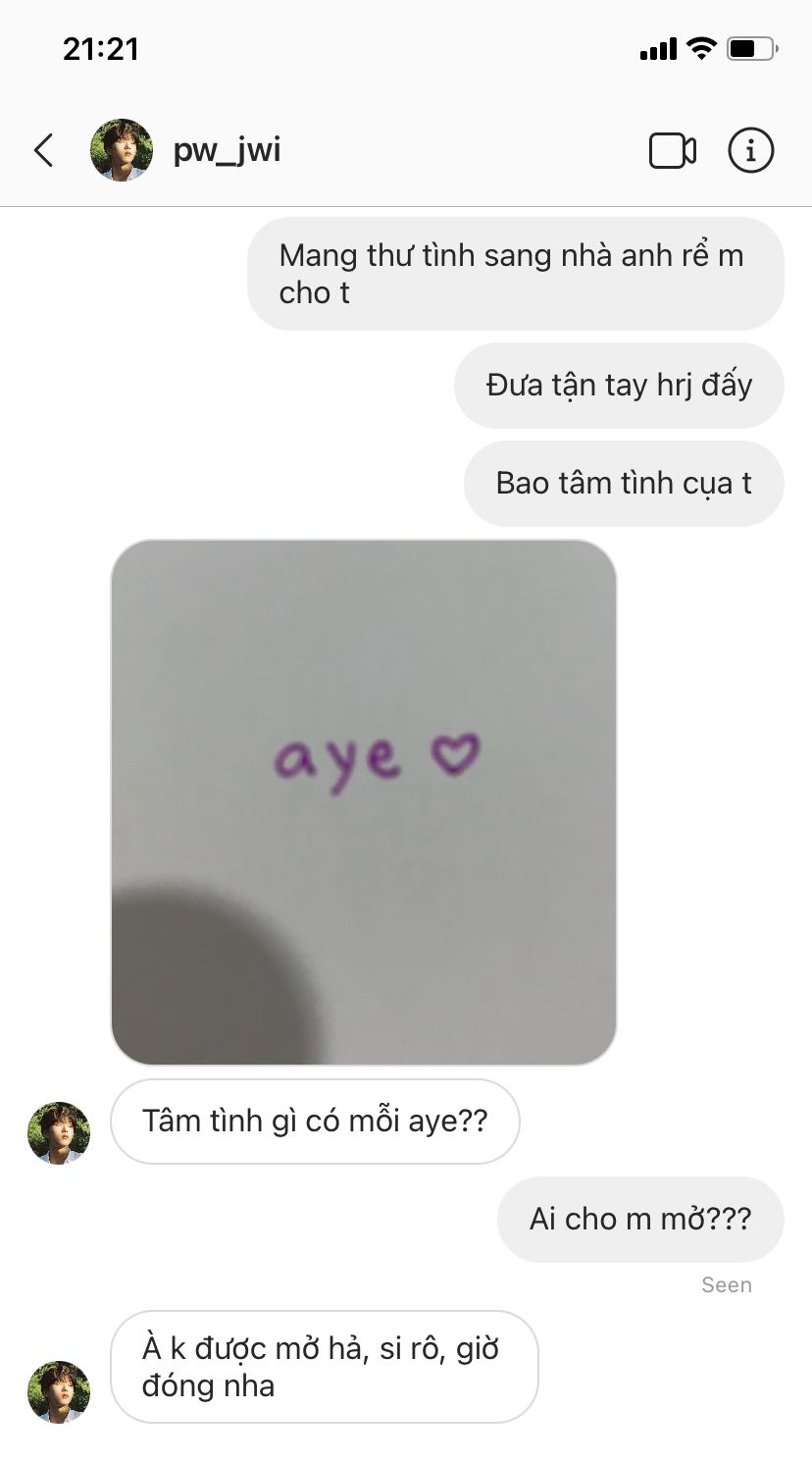View the shared "aye" photo full screen
The width and height of the screenshot is (812, 1462).
tap(364, 802)
